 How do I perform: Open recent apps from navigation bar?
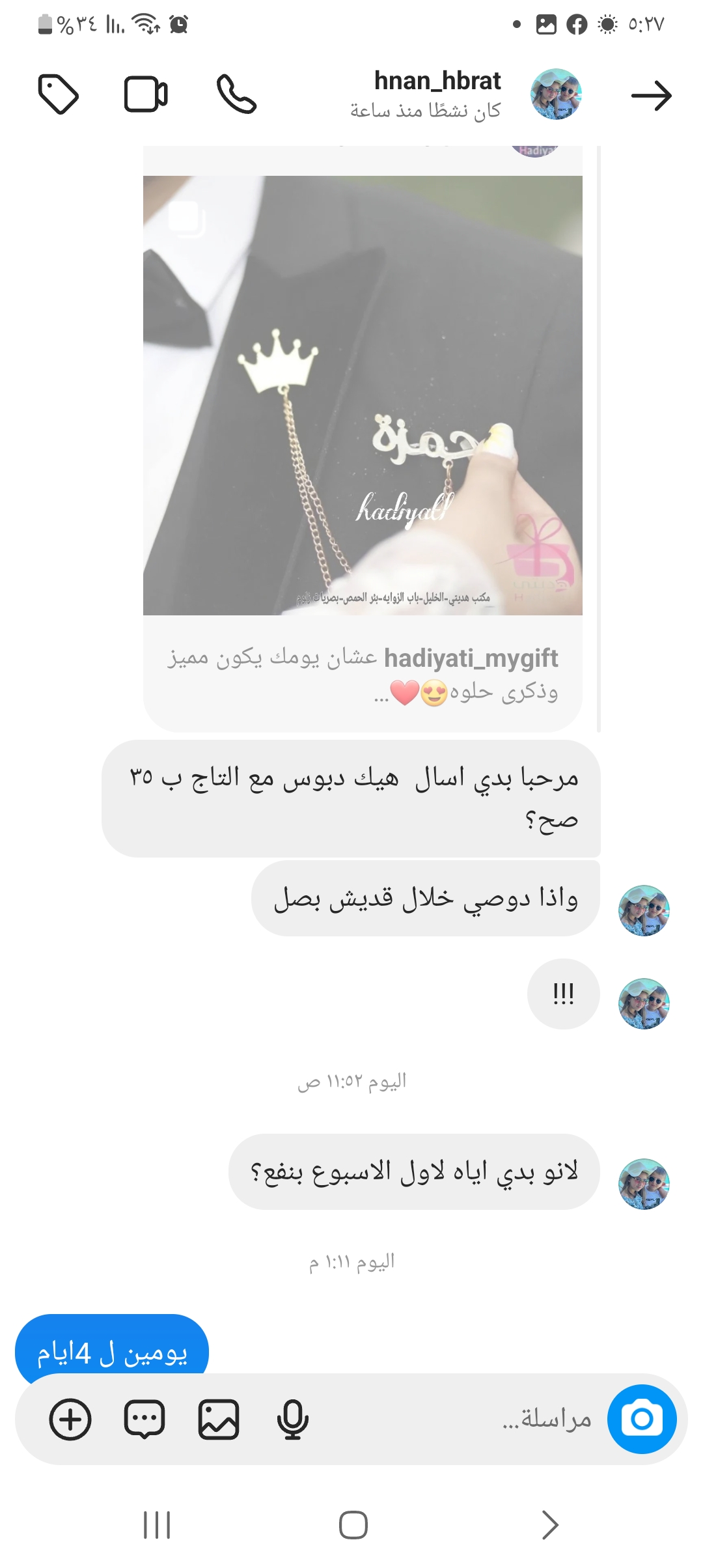tap(157, 1525)
